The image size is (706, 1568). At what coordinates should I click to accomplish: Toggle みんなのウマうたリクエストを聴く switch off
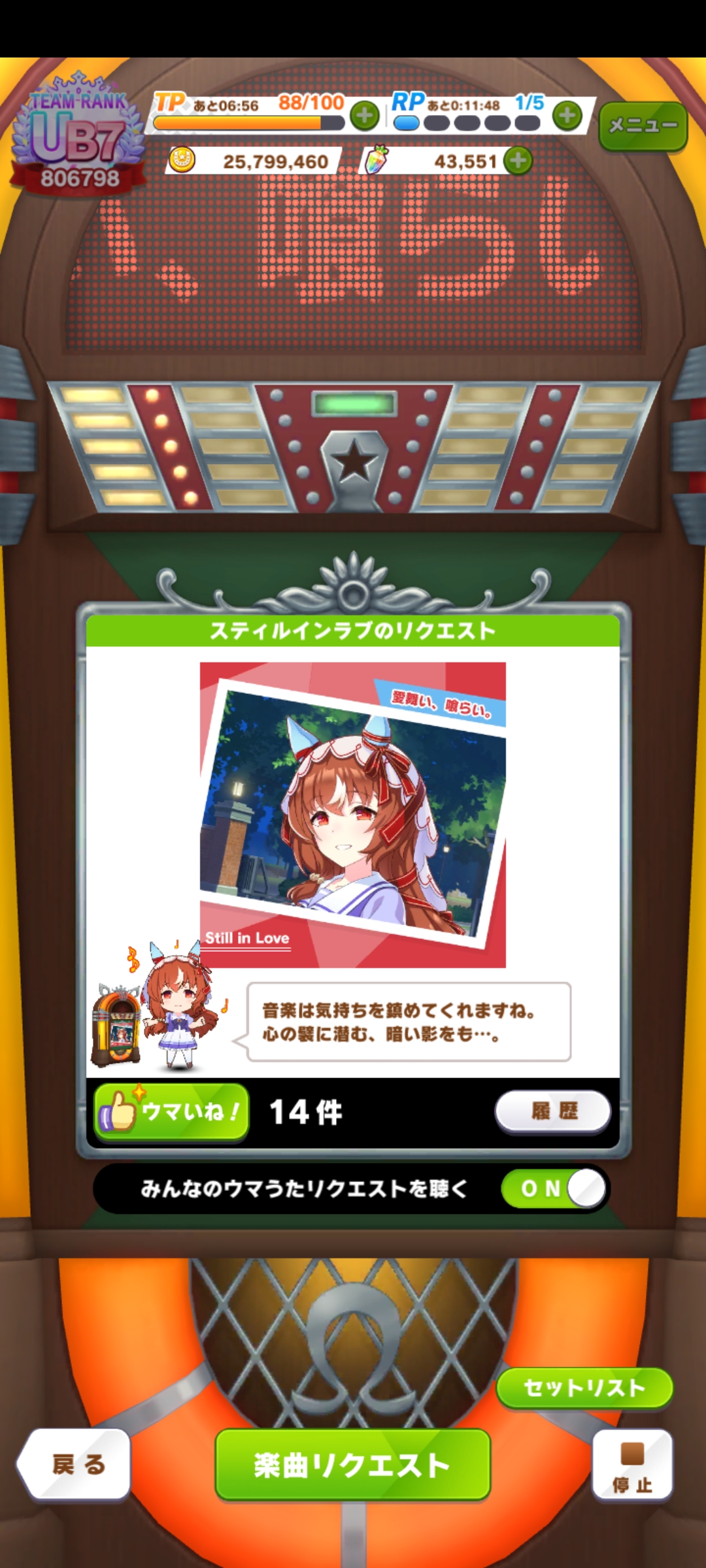tap(554, 1188)
